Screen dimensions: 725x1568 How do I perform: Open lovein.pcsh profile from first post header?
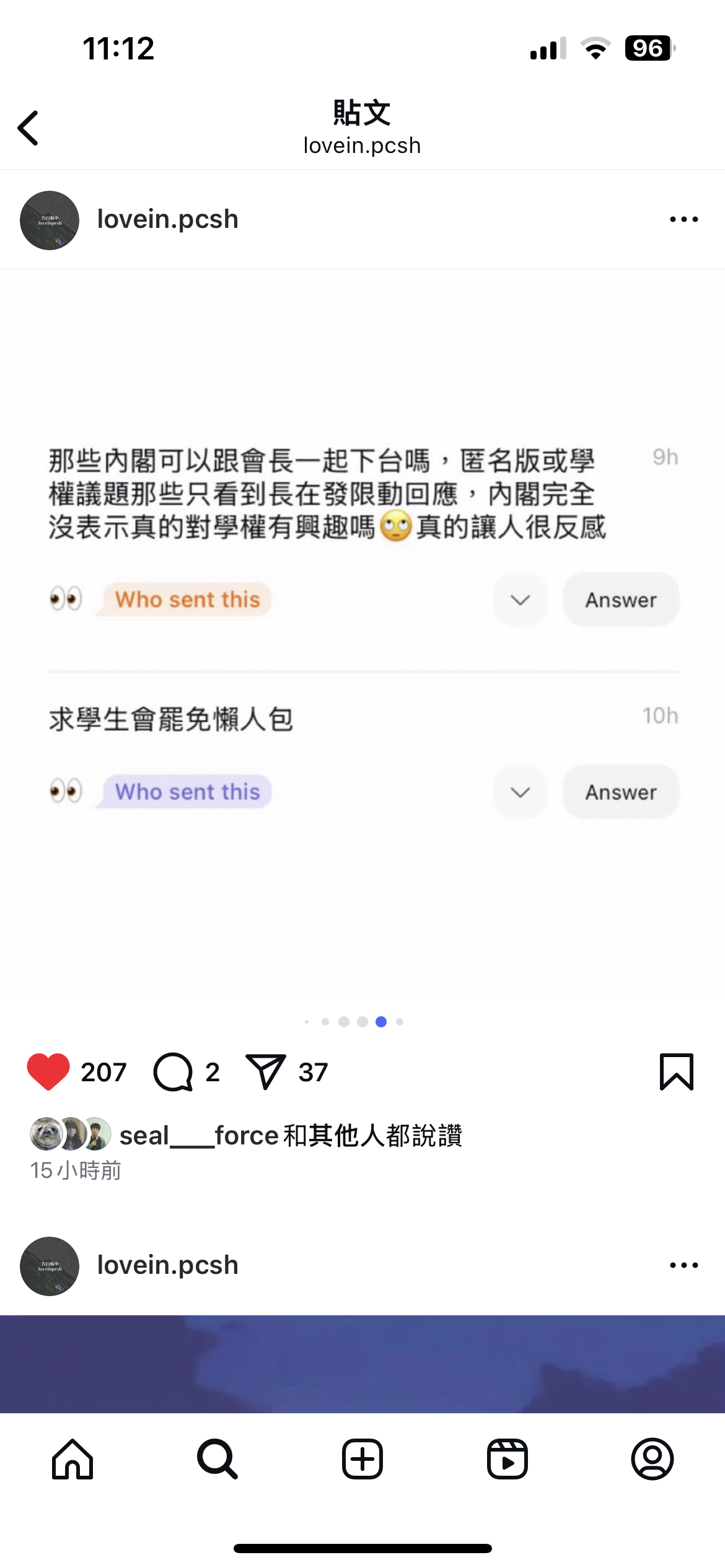tap(167, 219)
